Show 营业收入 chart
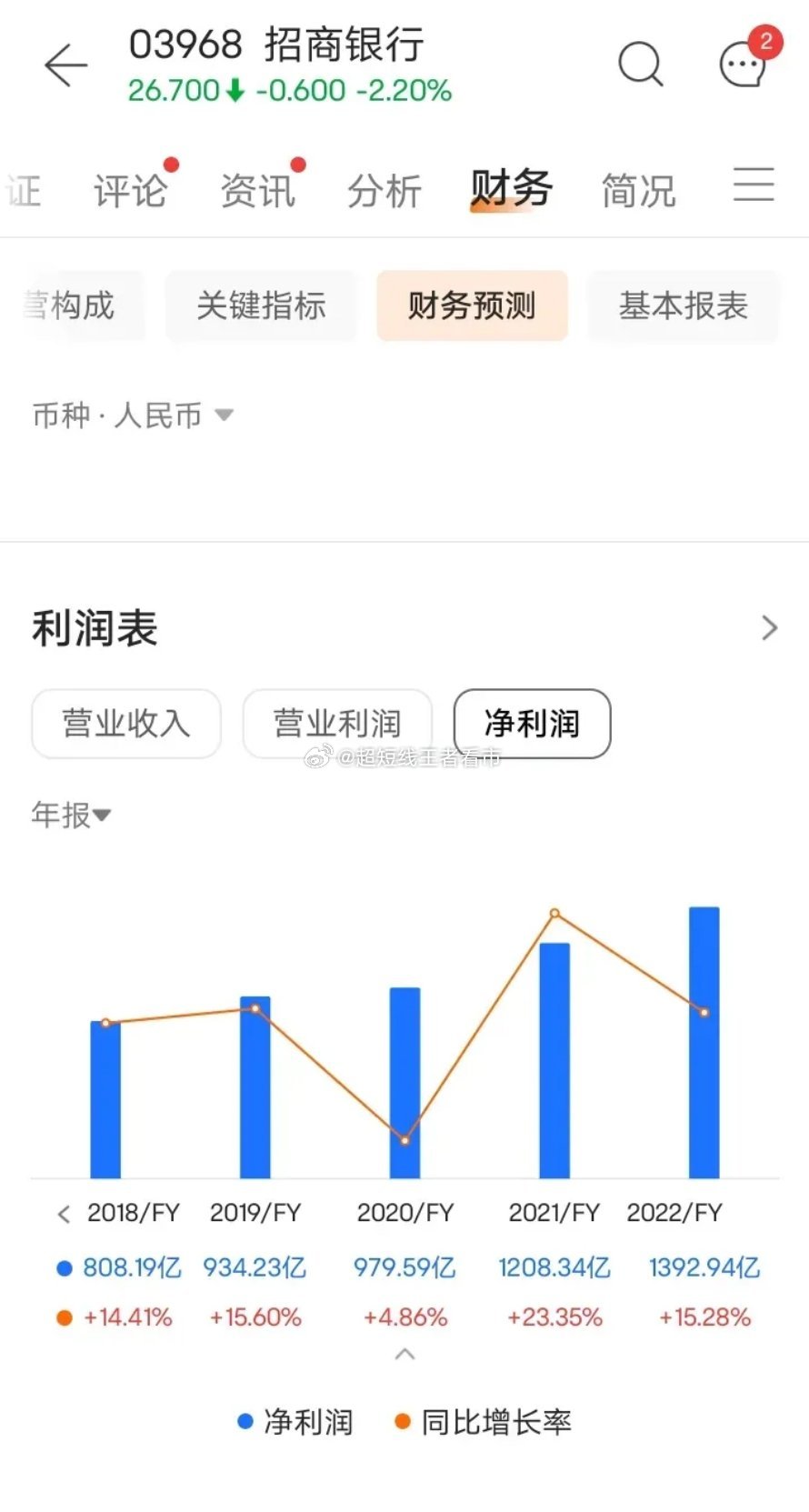 (x=126, y=724)
